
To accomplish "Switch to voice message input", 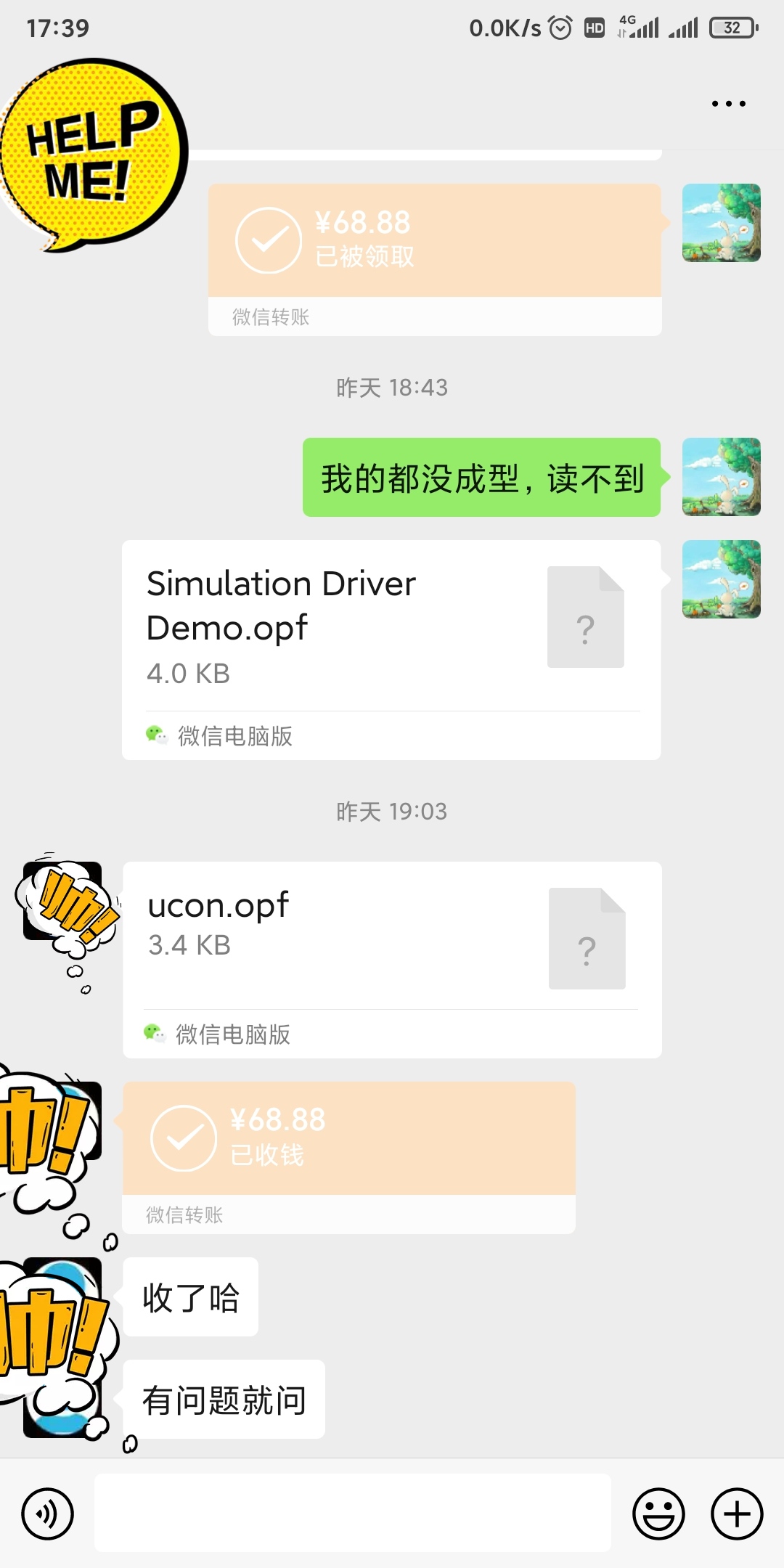I will (x=48, y=1514).
